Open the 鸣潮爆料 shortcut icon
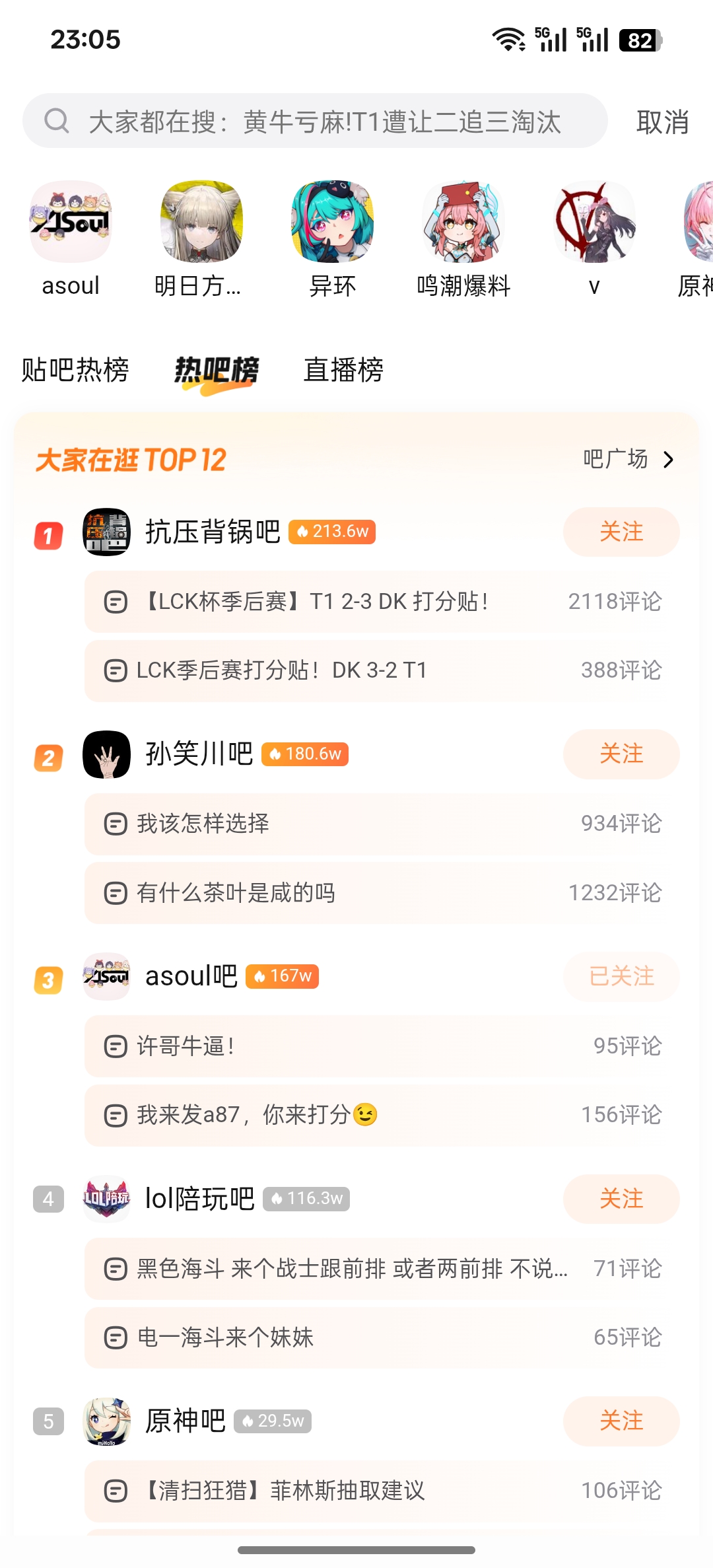 [x=463, y=222]
